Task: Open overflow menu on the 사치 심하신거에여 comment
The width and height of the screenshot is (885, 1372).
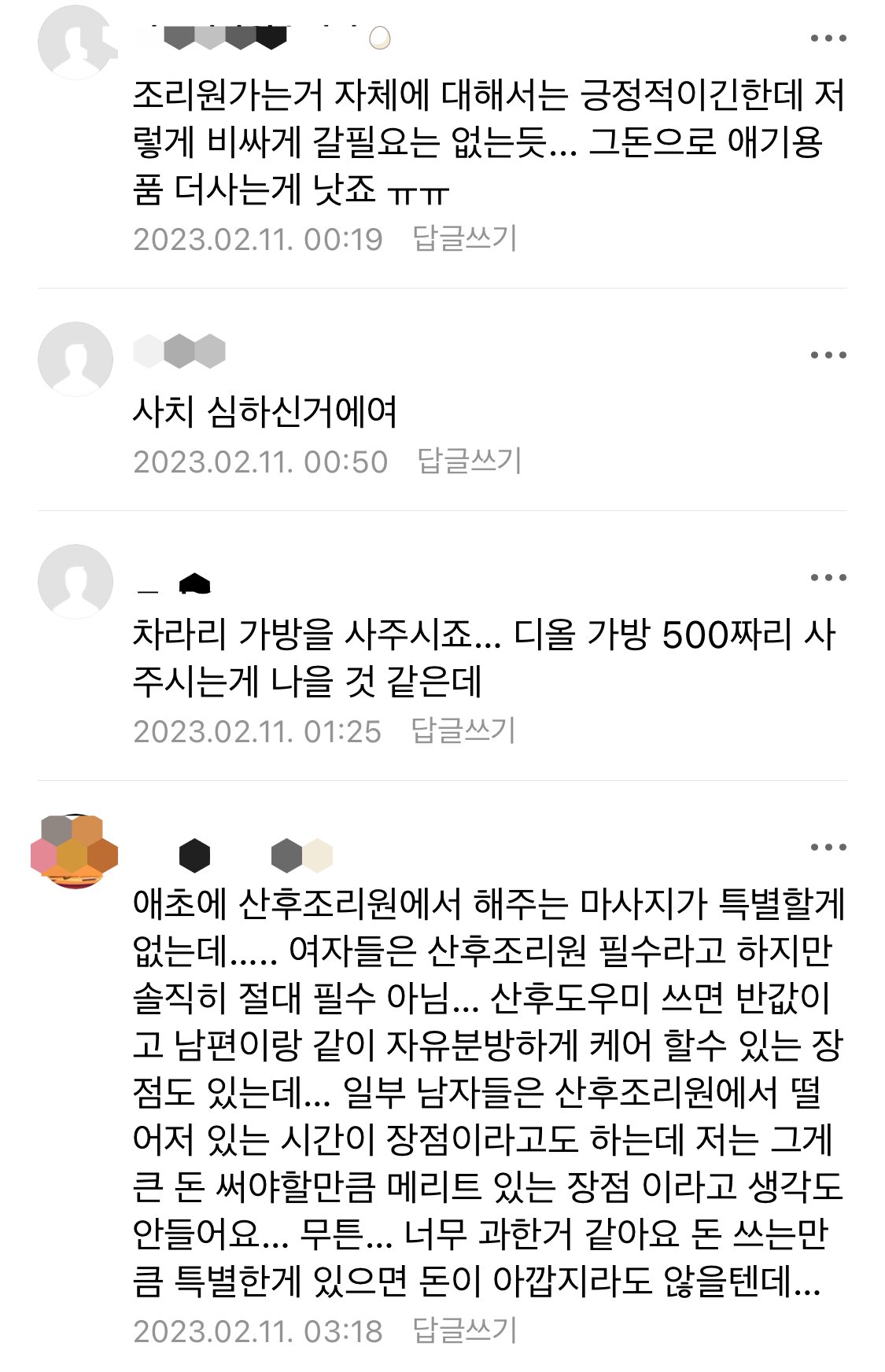Action: point(828,355)
